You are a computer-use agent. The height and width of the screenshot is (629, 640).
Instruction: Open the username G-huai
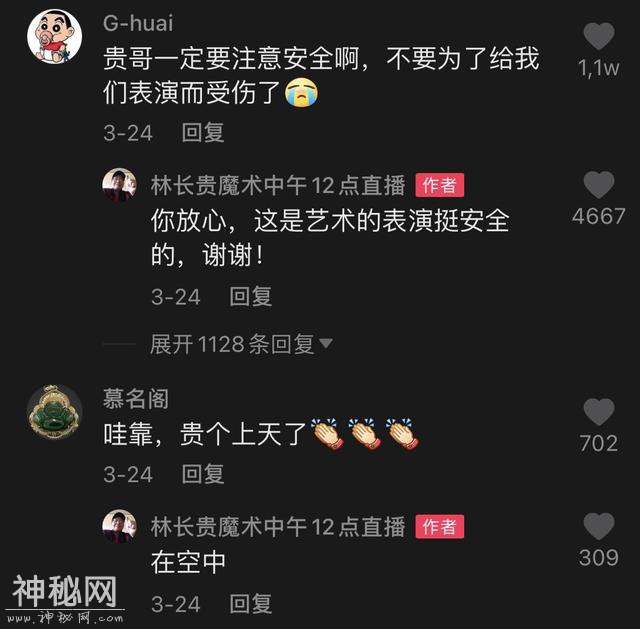pos(138,23)
